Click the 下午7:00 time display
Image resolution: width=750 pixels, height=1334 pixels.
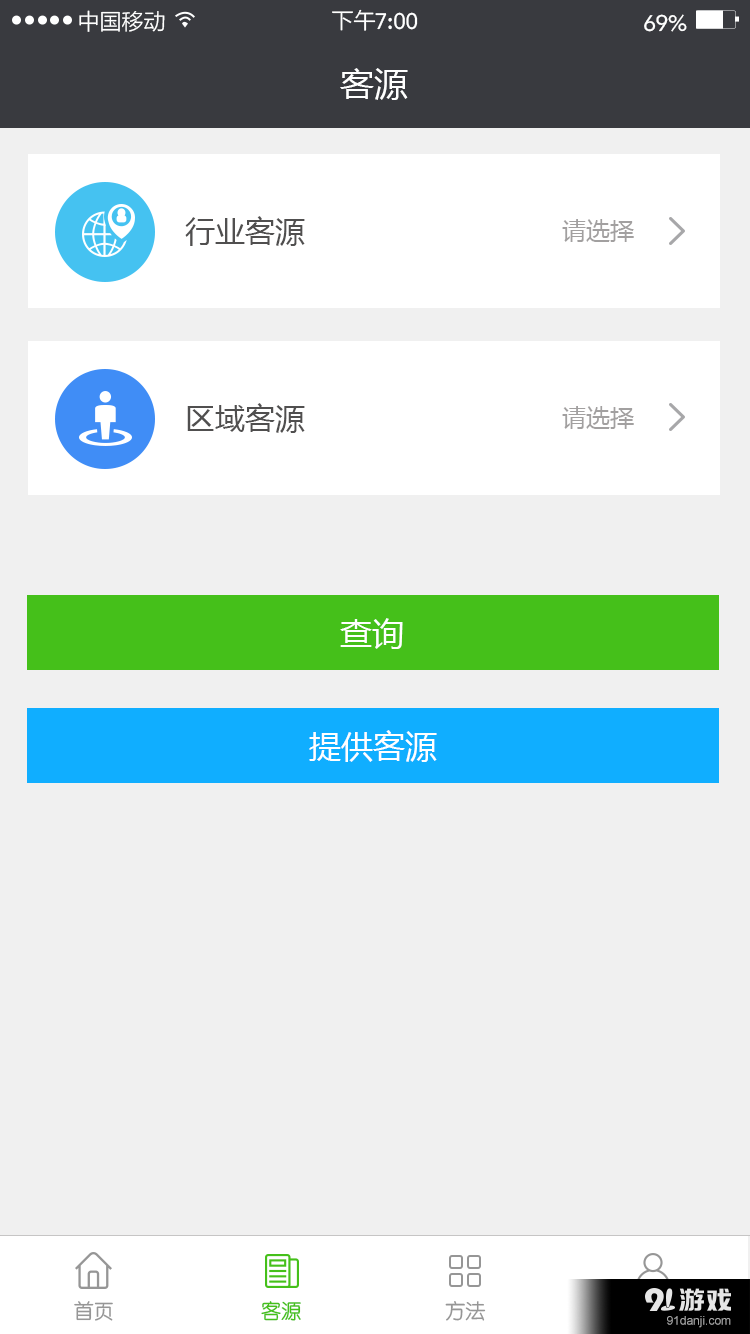pyautogui.click(x=375, y=20)
